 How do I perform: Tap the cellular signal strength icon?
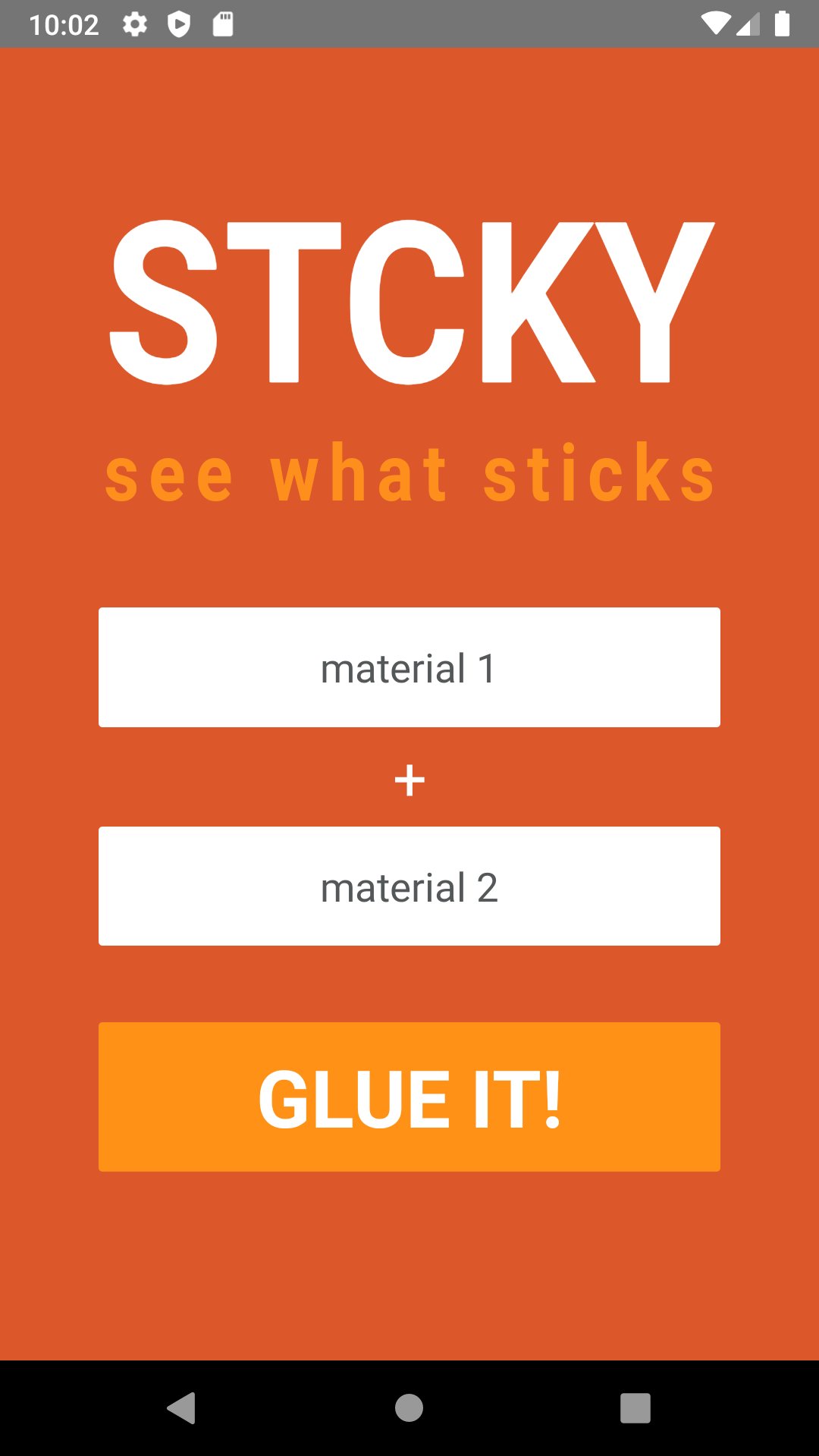tap(748, 24)
